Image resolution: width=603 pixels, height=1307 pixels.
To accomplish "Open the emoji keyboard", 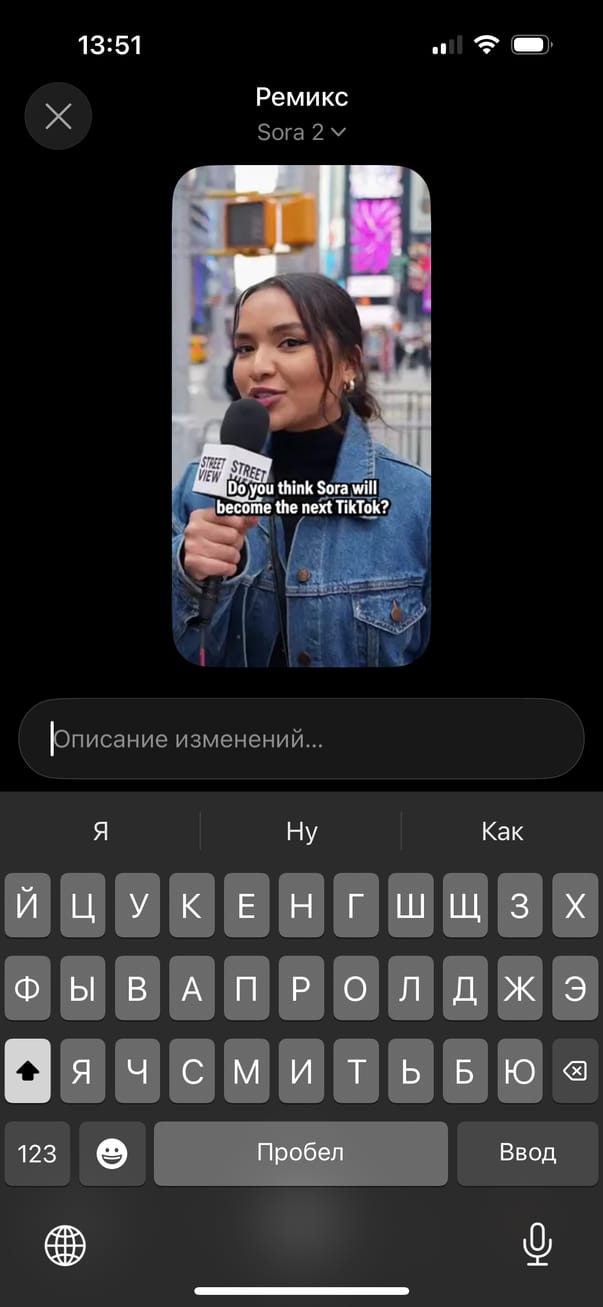I will pos(112,1154).
